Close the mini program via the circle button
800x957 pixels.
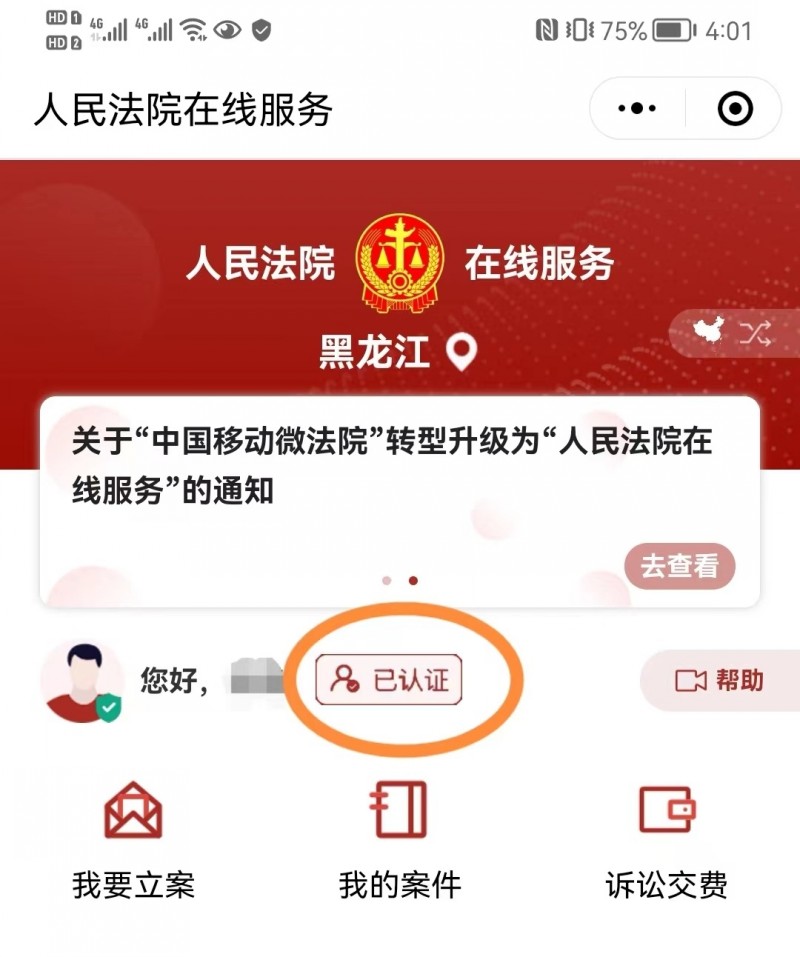[x=736, y=108]
